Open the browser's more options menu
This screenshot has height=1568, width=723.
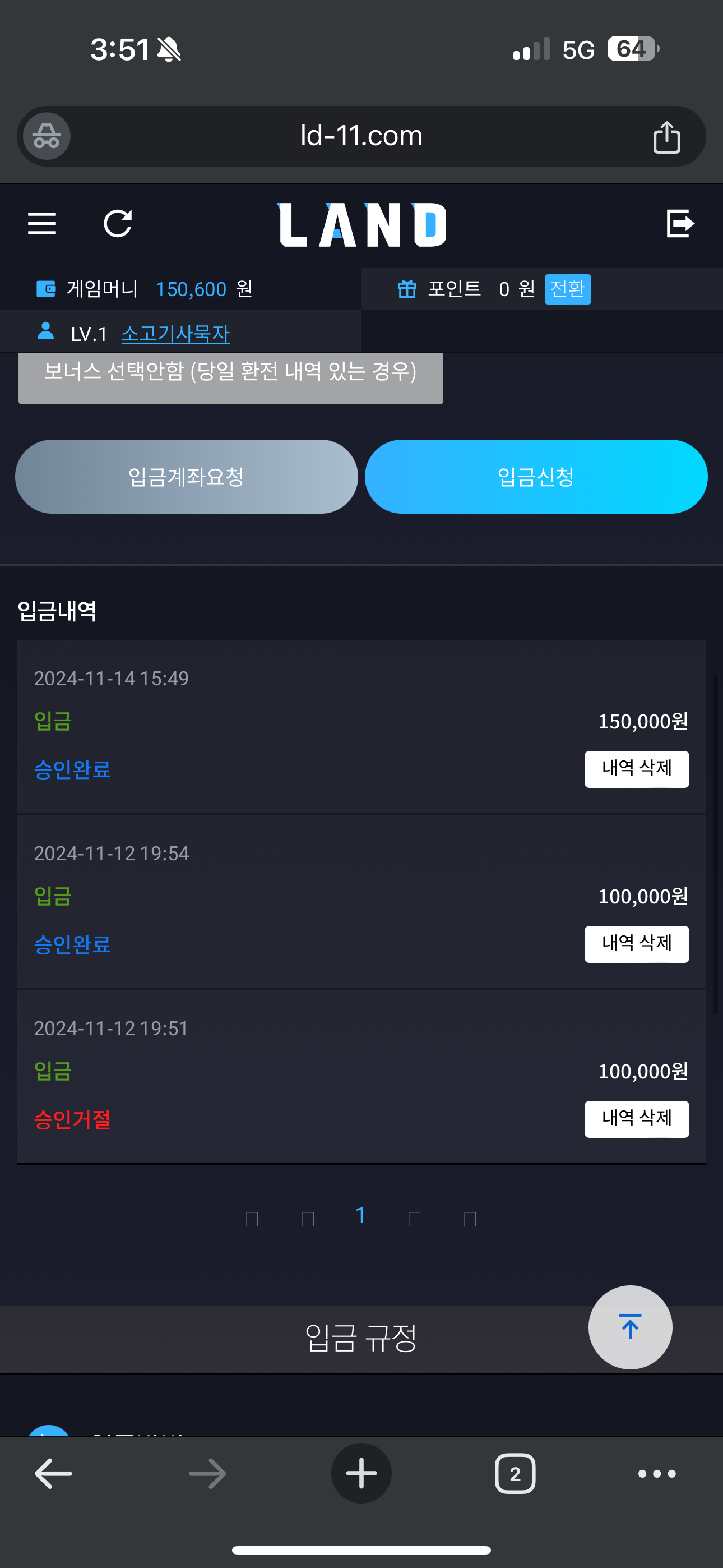[657, 1474]
